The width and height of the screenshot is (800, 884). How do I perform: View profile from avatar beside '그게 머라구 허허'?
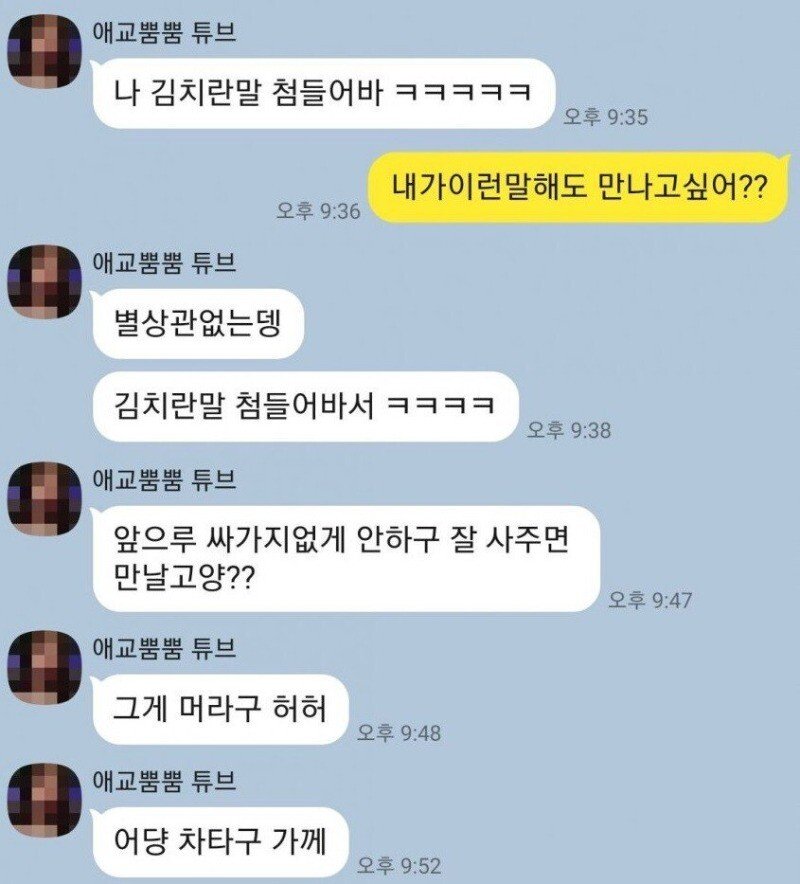pyautogui.click(x=44, y=667)
